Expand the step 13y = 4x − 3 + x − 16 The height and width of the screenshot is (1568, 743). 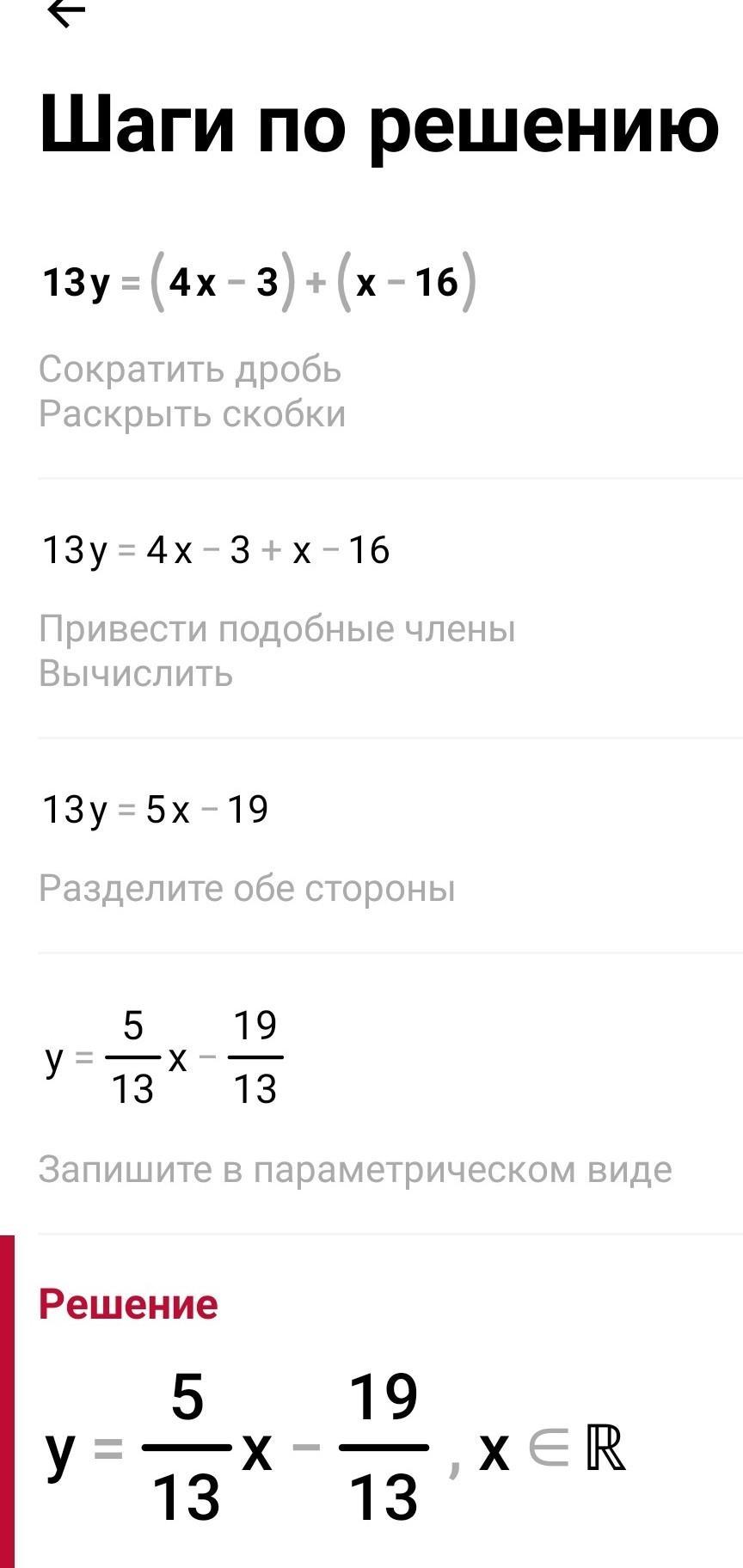pos(216,551)
